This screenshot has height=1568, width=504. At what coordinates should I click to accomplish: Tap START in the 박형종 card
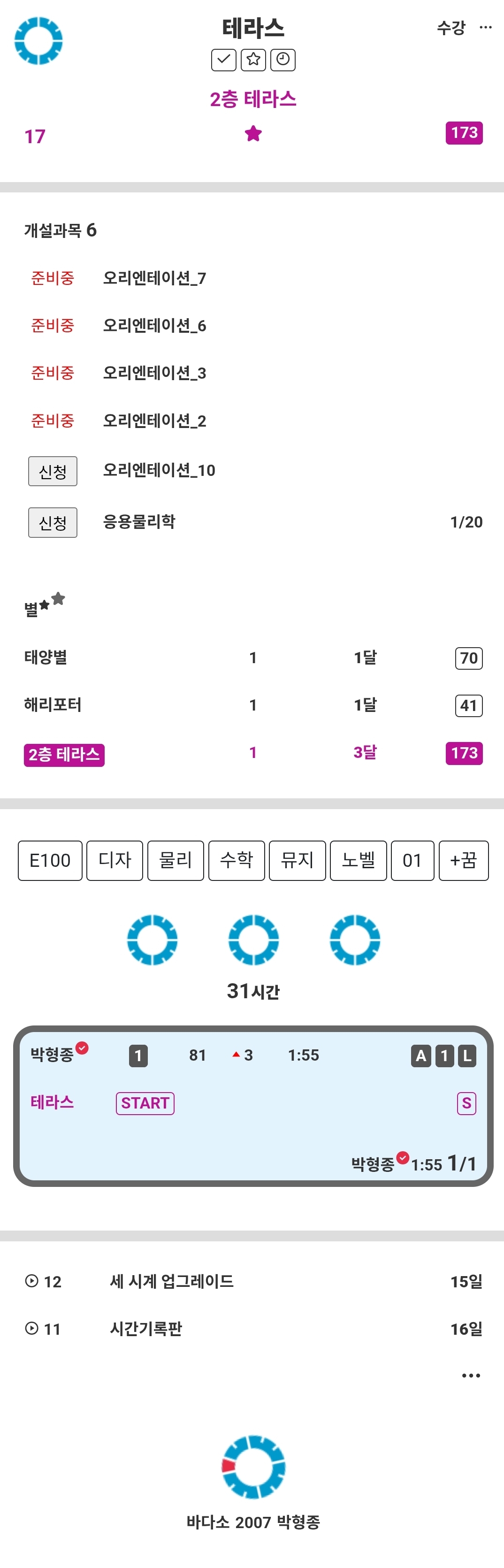[145, 1102]
